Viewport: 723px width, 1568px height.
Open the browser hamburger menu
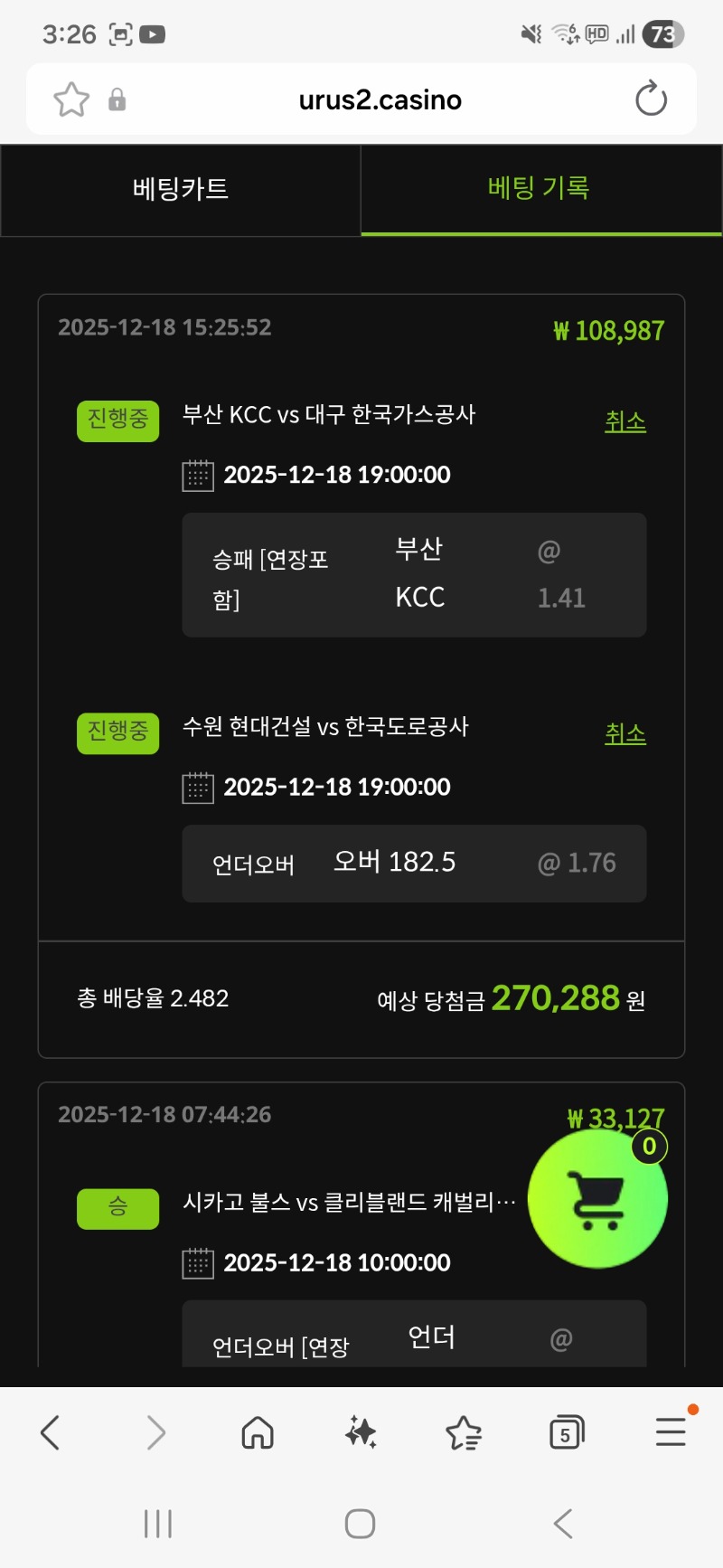point(671,1432)
